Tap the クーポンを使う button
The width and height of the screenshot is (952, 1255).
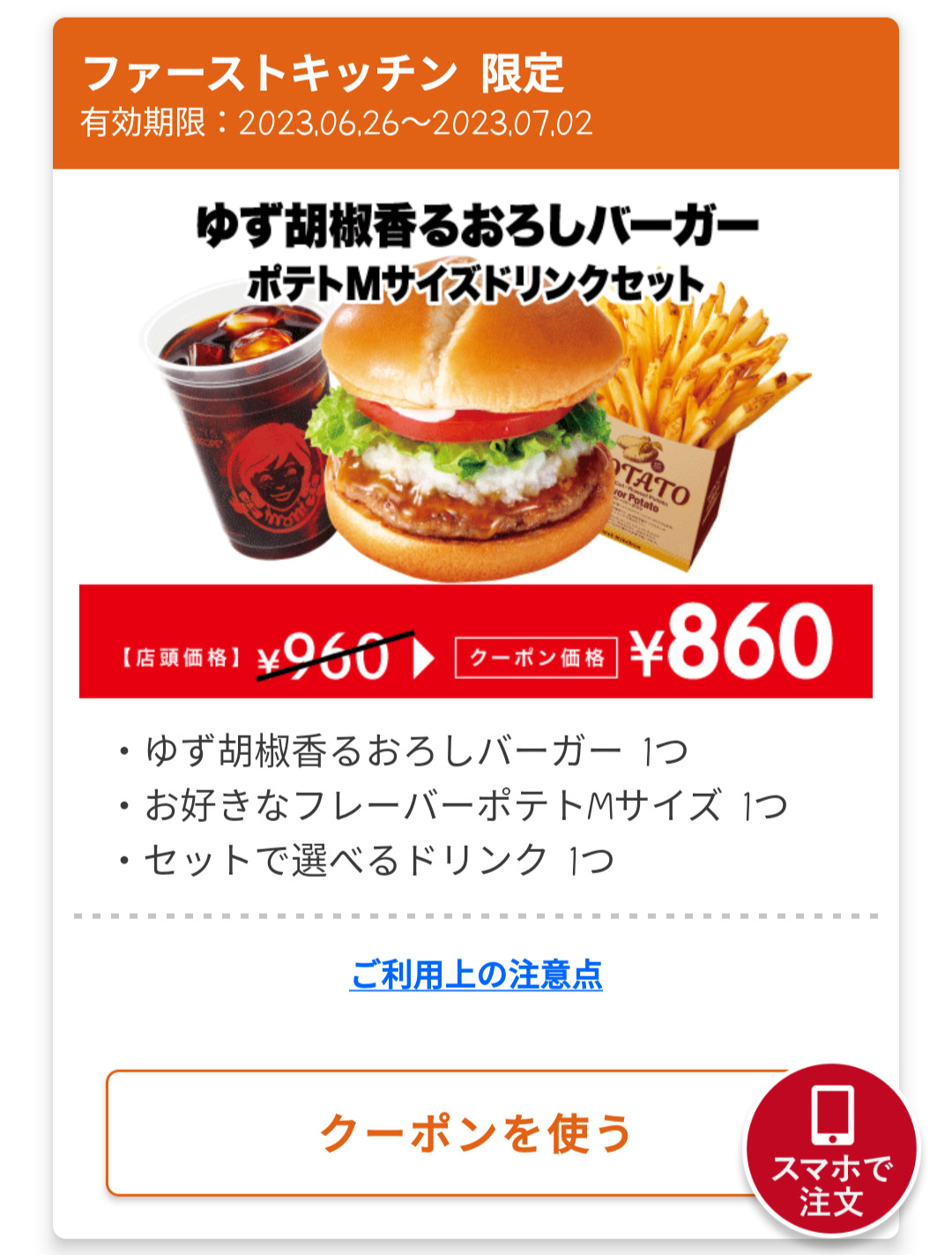click(x=441, y=1133)
